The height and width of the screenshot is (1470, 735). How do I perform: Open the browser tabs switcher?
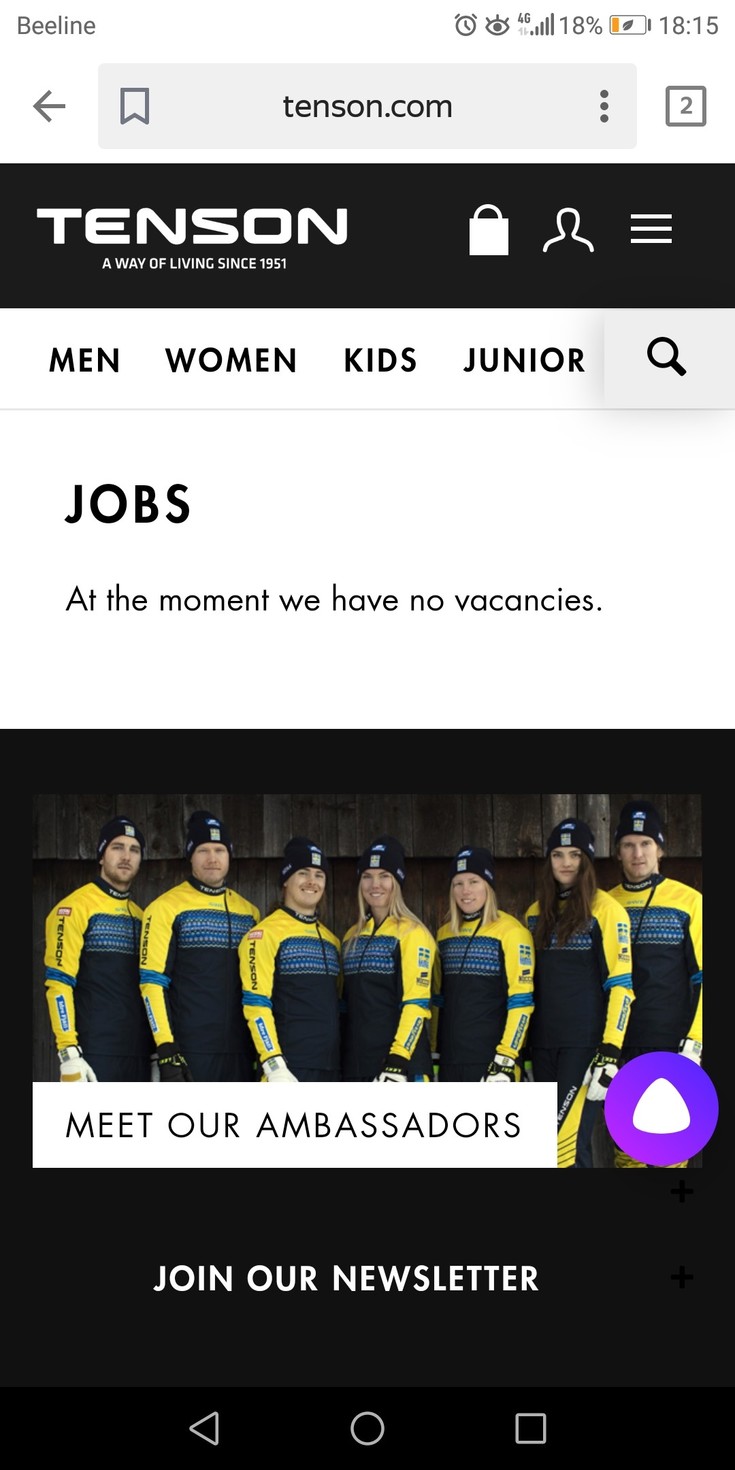(x=686, y=106)
